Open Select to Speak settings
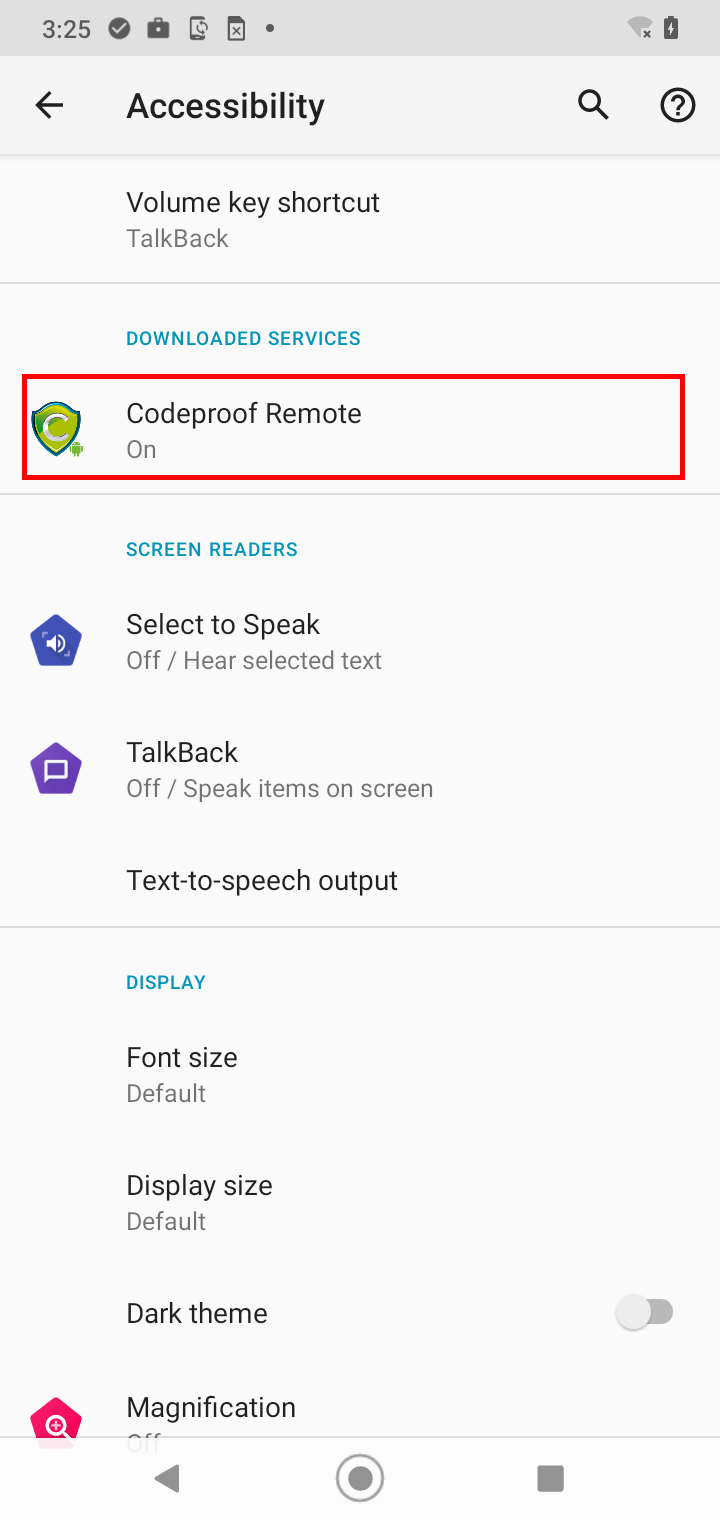The image size is (720, 1520). pyautogui.click(x=360, y=641)
